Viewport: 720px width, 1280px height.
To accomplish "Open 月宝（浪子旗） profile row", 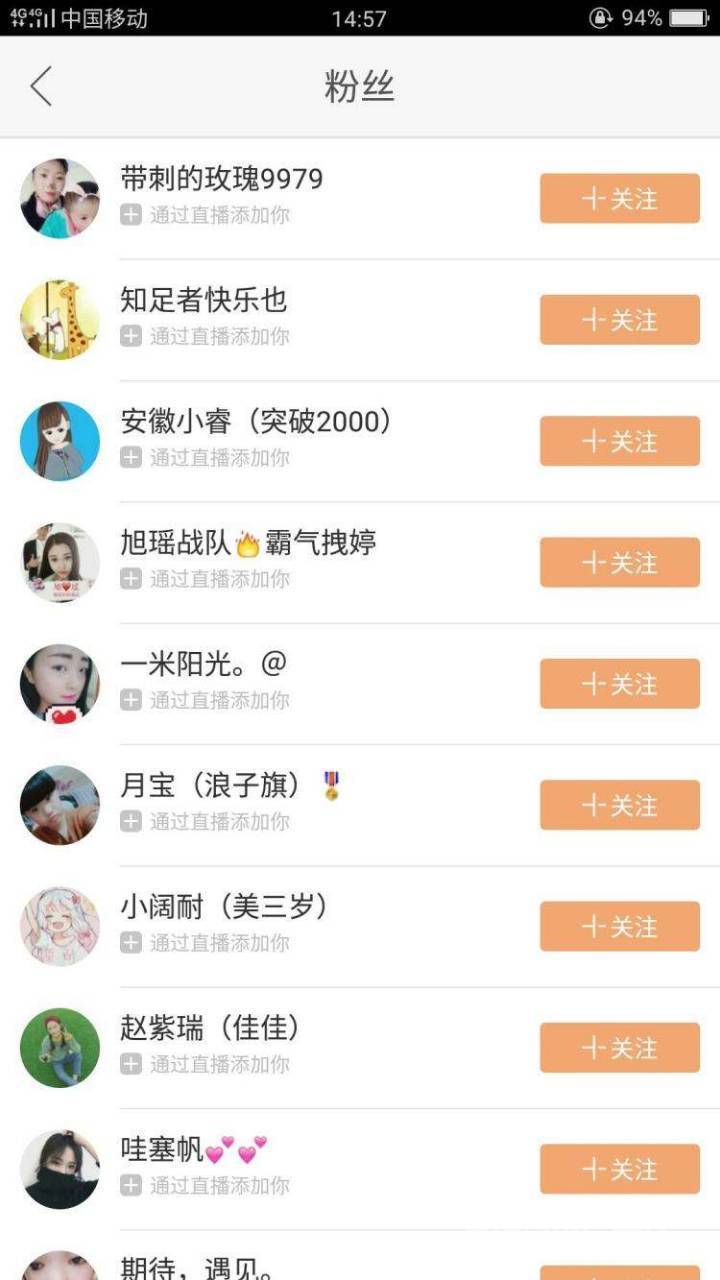I will 300,803.
